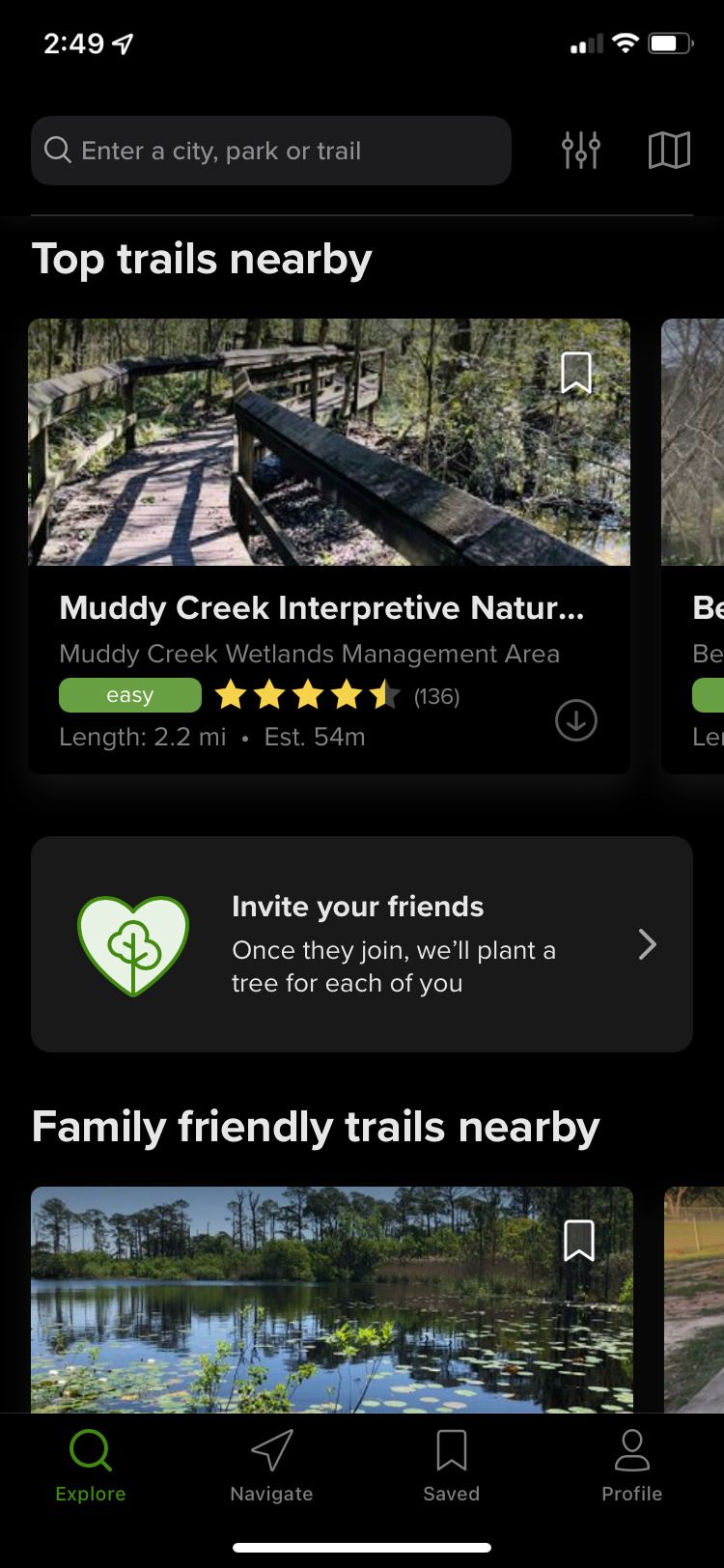
Task: Open the Profile person icon
Action: (x=632, y=1450)
